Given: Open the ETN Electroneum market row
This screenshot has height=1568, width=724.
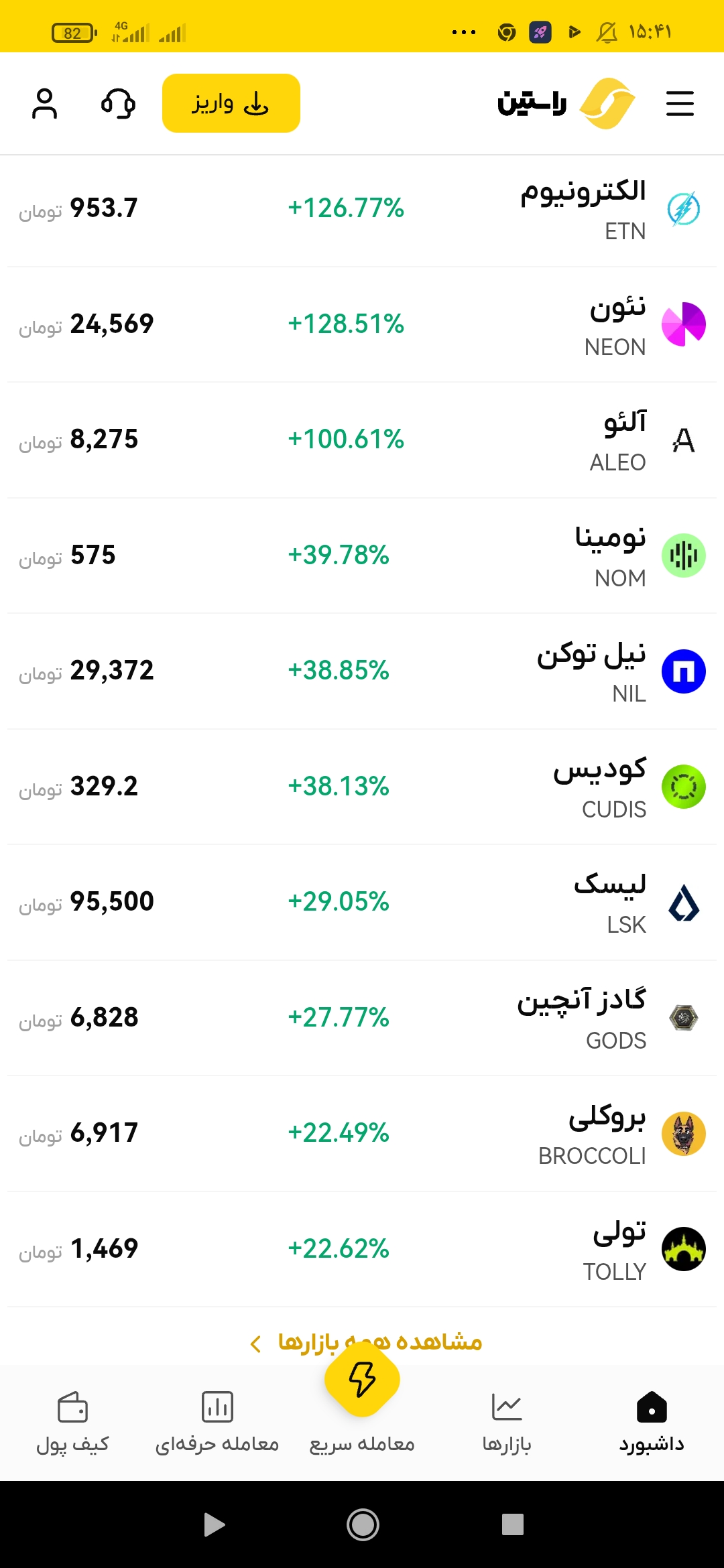Looking at the screenshot, I should [x=362, y=209].
